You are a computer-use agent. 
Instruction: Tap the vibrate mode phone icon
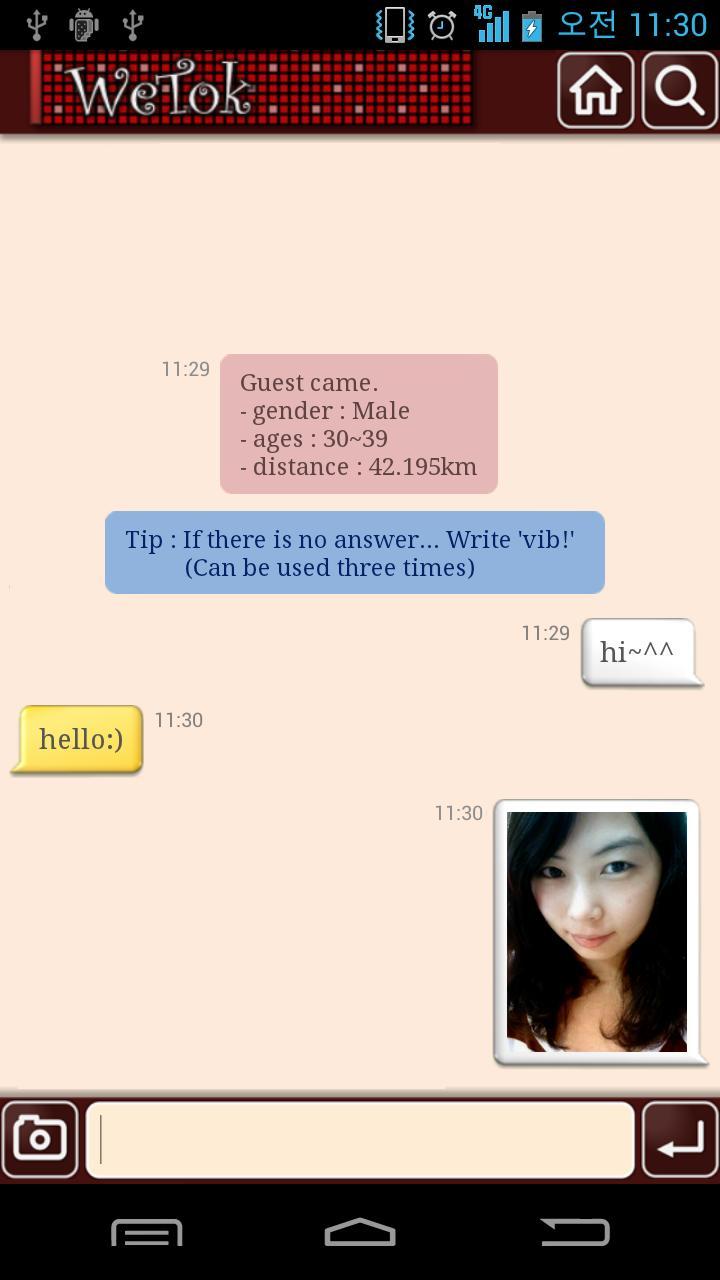393,24
